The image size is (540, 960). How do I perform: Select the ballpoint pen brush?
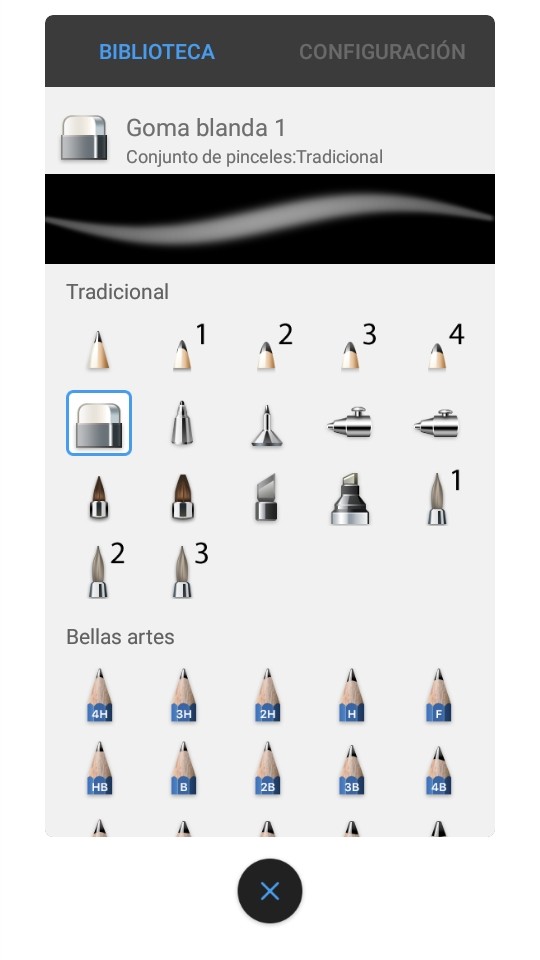click(182, 423)
